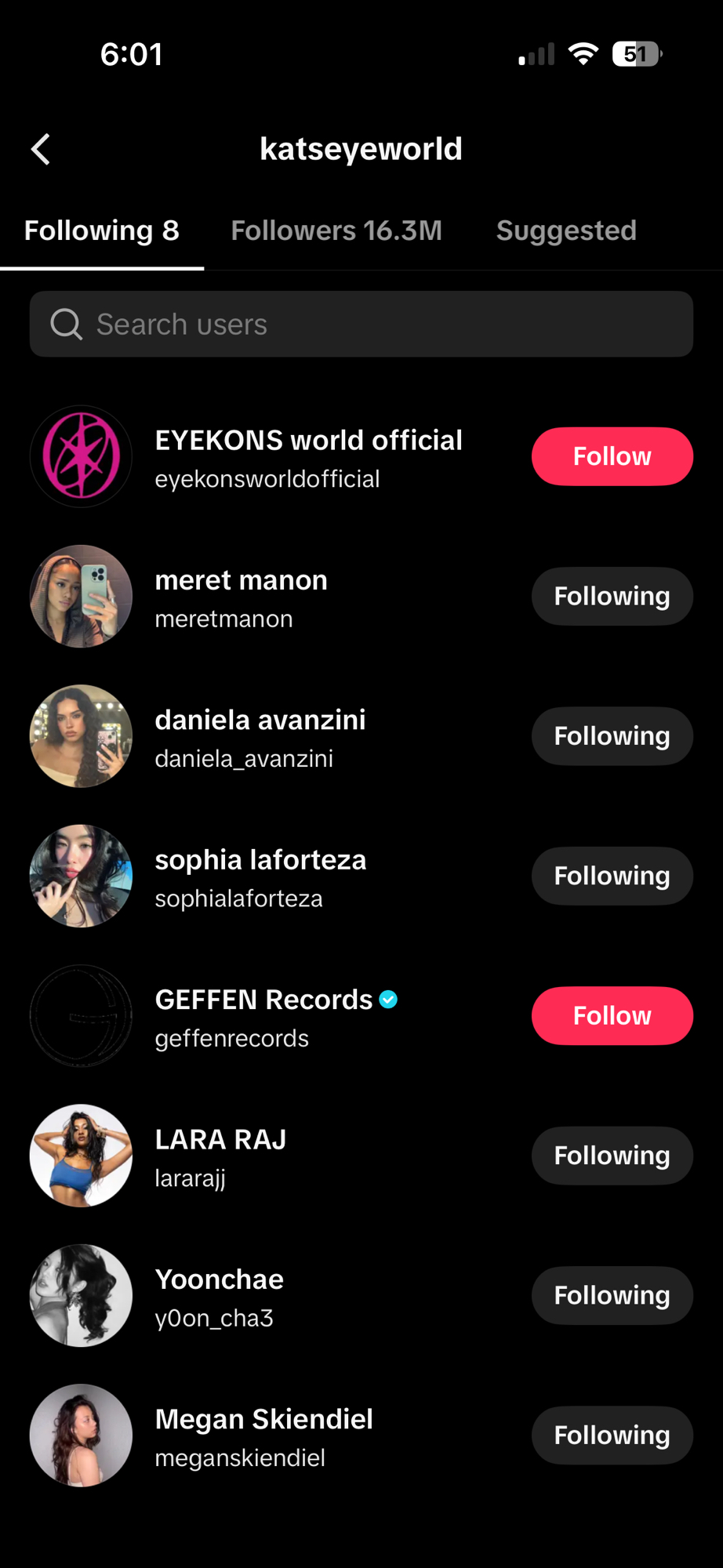Tap Following button next to Megan Skiendiel

click(x=612, y=1436)
